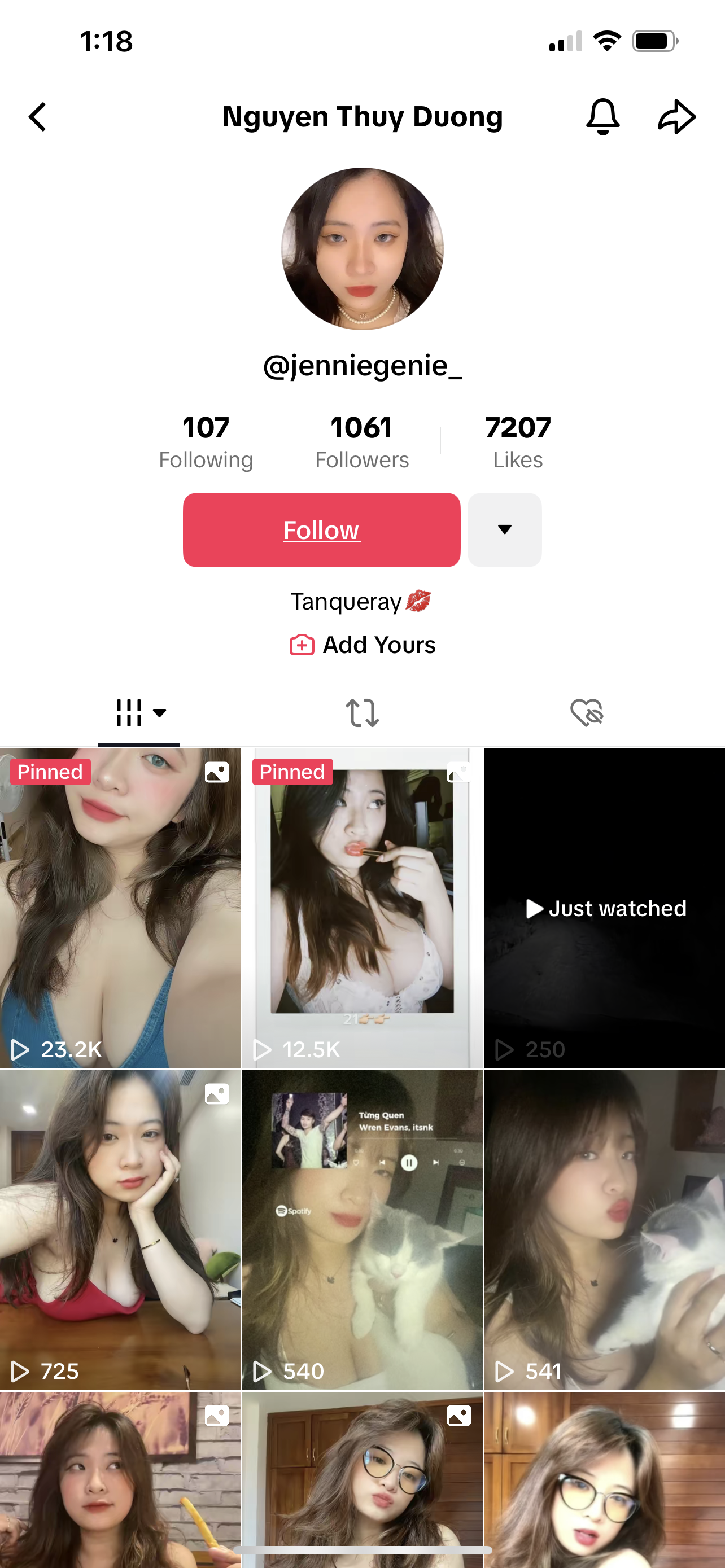The width and height of the screenshot is (725, 1568).
Task: Open the videos grid tab
Action: [x=139, y=712]
